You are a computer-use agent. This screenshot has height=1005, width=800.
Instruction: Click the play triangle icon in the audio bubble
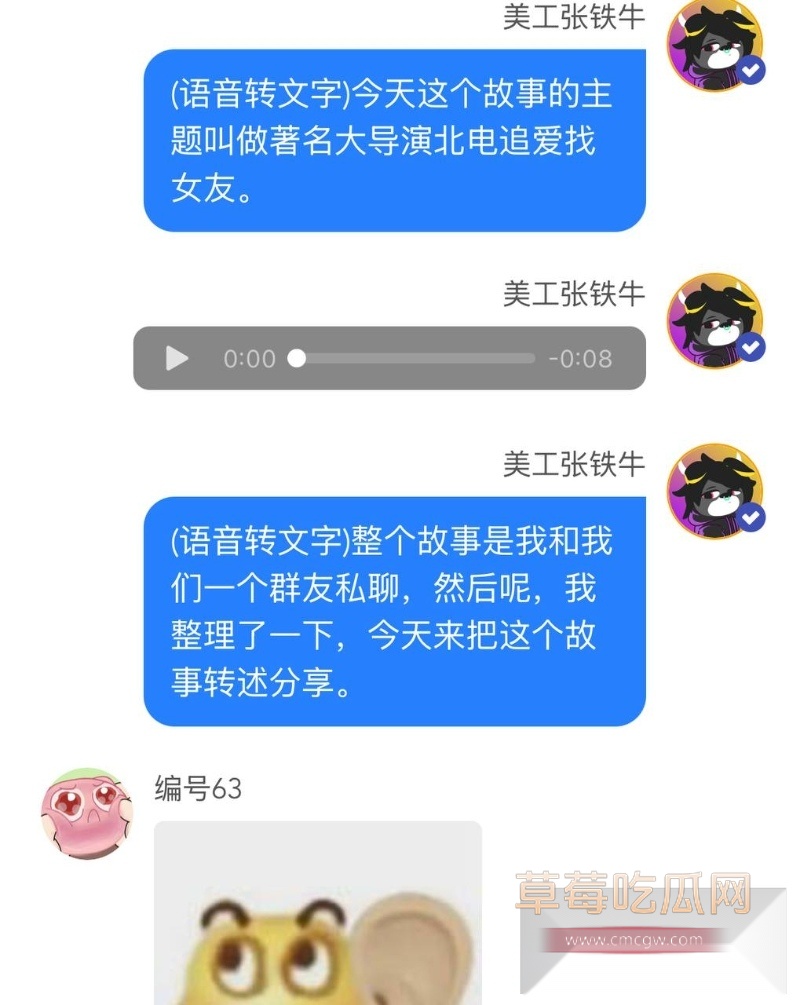(x=177, y=357)
